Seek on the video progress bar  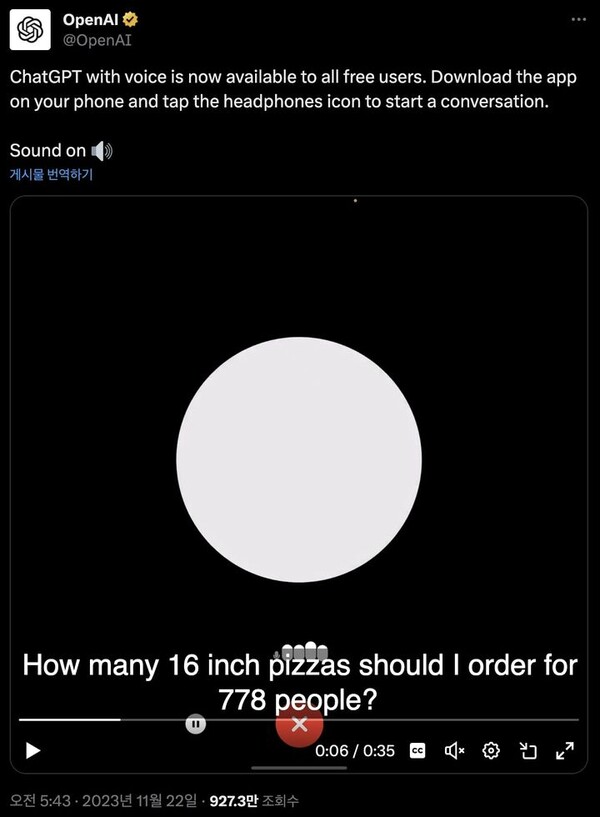298,719
